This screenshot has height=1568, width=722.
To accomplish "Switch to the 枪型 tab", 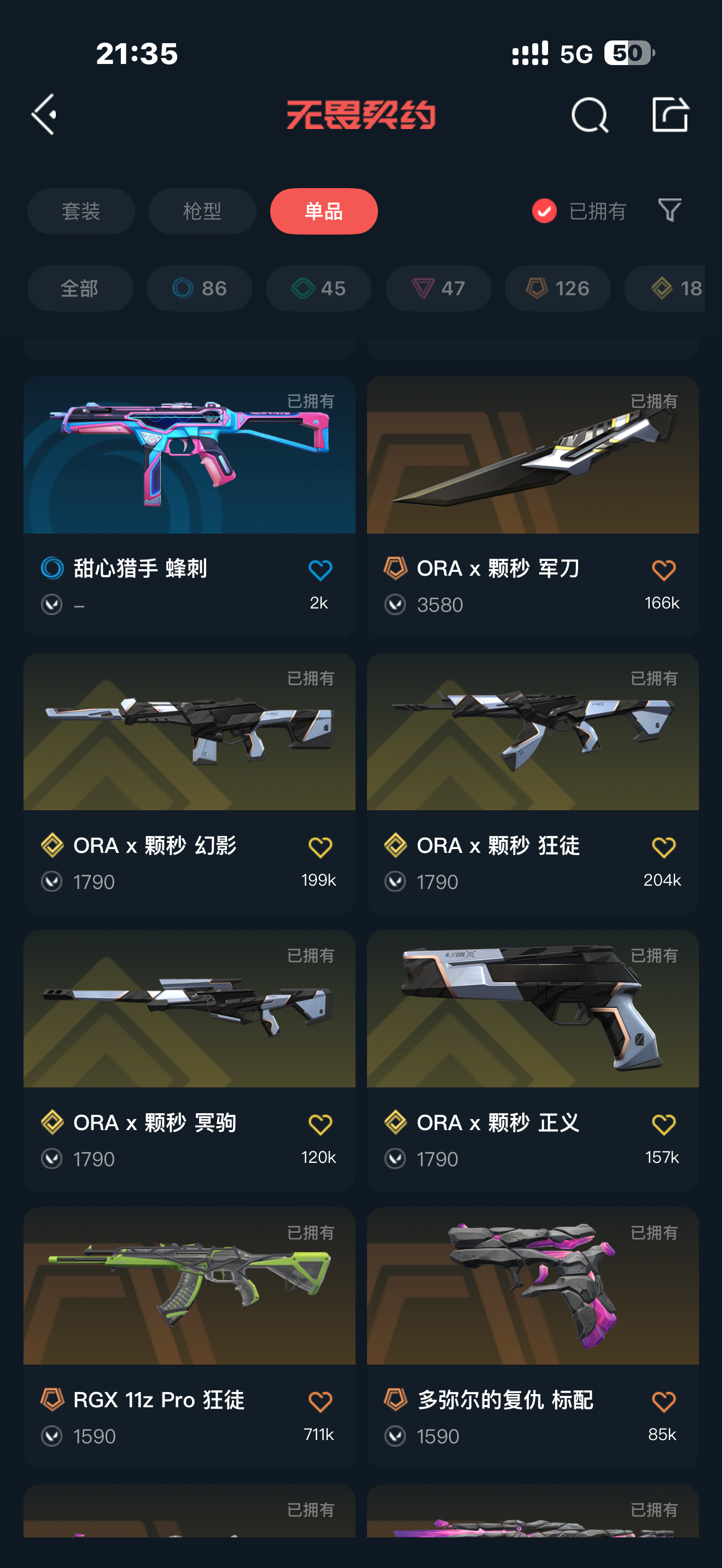I will click(202, 211).
